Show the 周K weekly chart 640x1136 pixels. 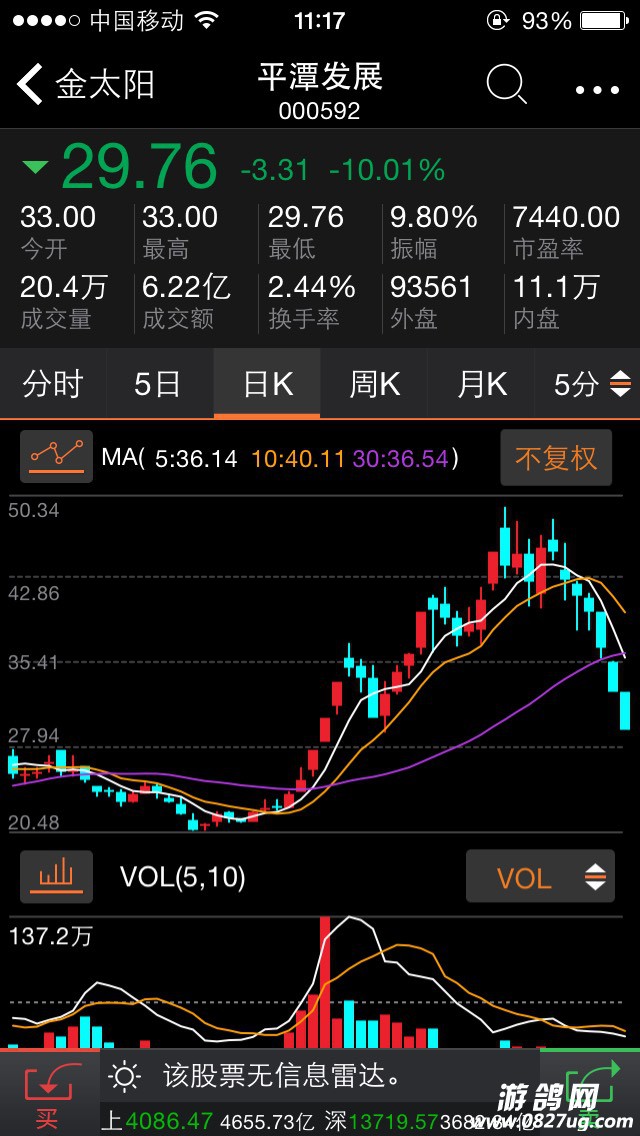(374, 384)
